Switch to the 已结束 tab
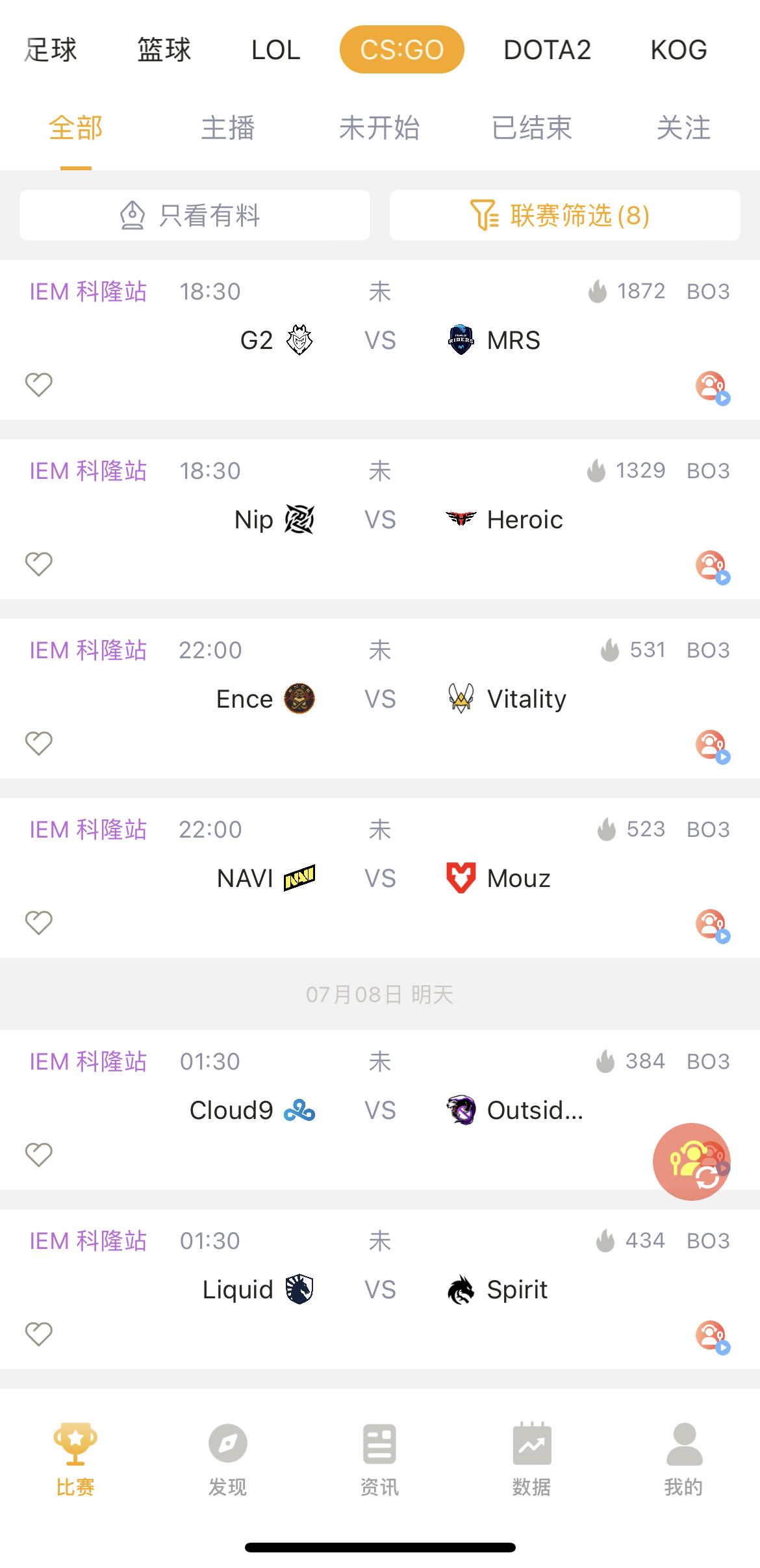Image resolution: width=760 pixels, height=1568 pixels. 531,128
